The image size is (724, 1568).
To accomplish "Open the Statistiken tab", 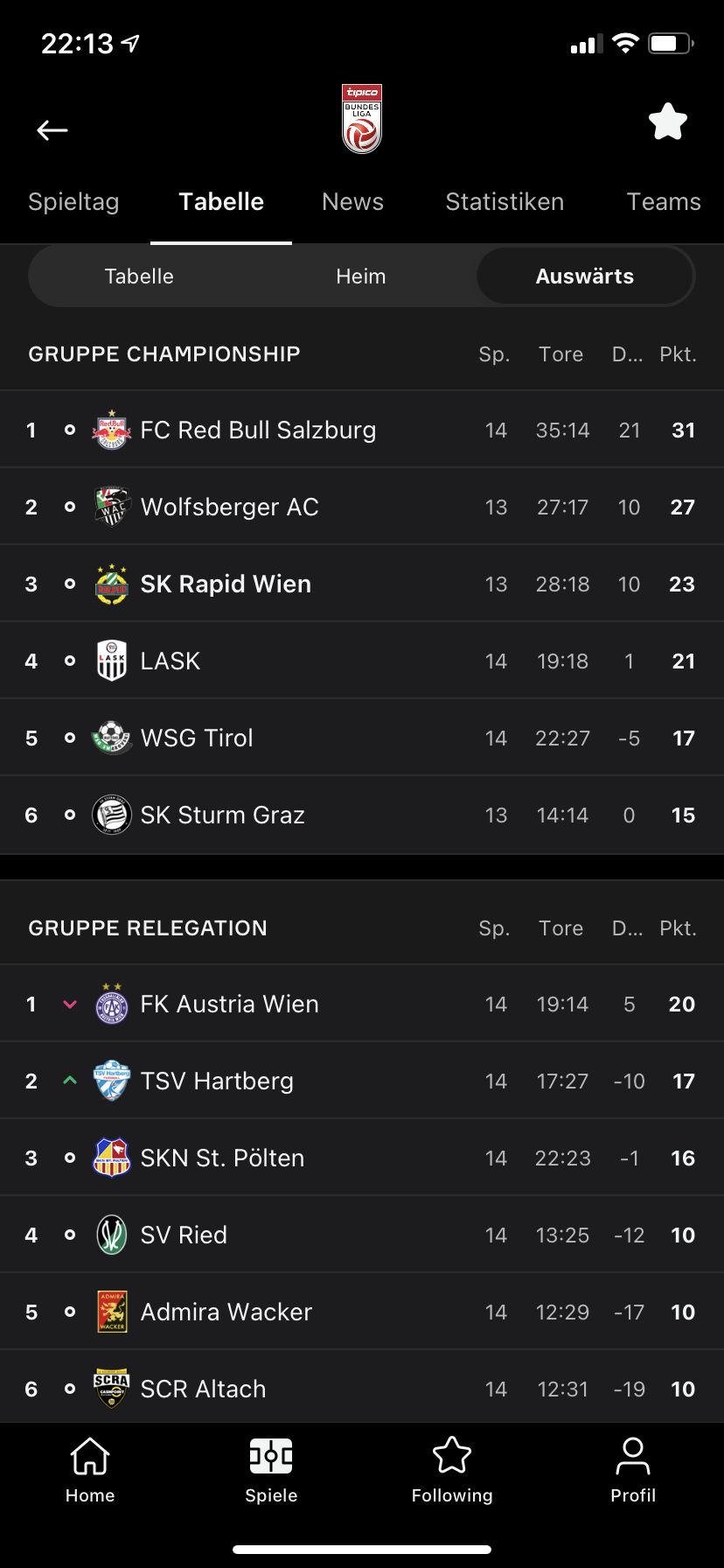I will pyautogui.click(x=505, y=202).
